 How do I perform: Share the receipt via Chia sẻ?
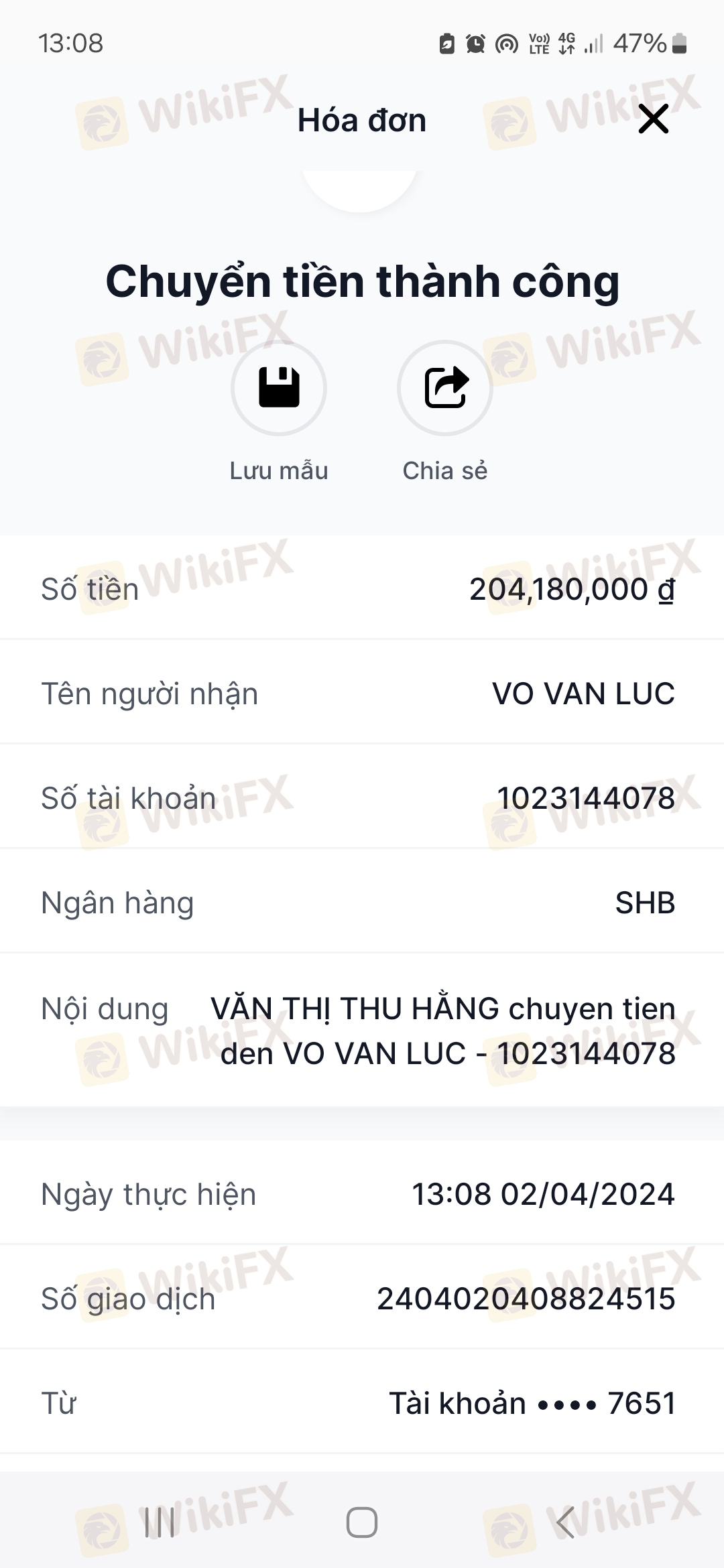(x=445, y=389)
